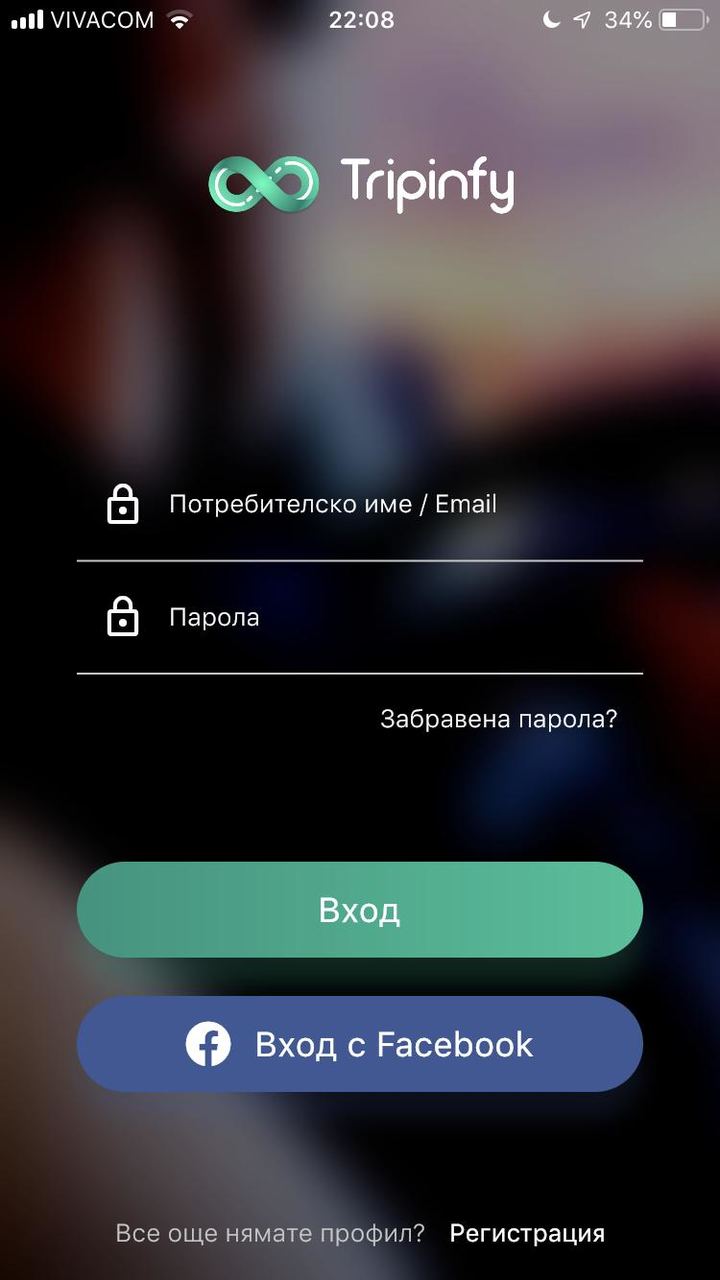The width and height of the screenshot is (720, 1280).
Task: Click the cellular signal bars icon
Action: click(27, 18)
